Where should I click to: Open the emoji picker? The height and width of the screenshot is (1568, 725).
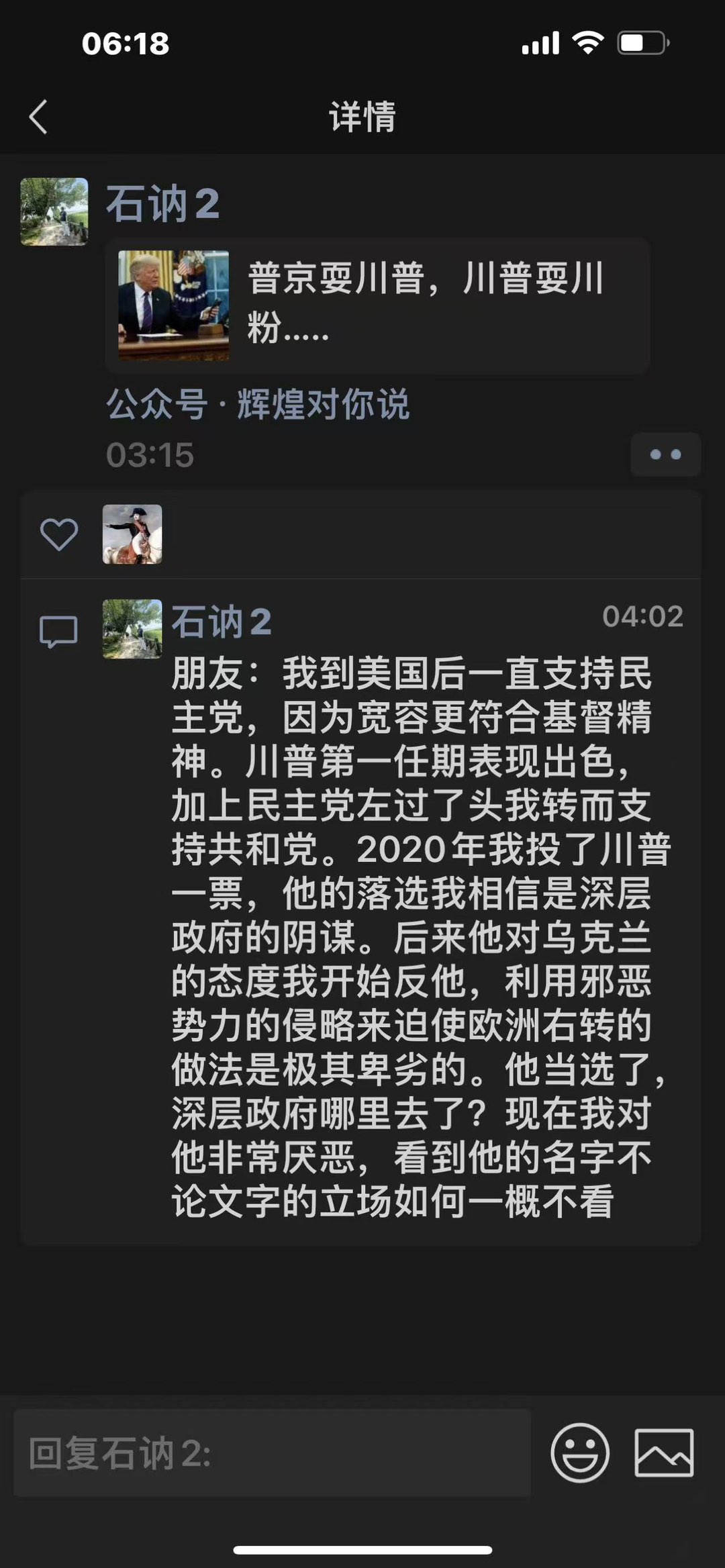(580, 1453)
